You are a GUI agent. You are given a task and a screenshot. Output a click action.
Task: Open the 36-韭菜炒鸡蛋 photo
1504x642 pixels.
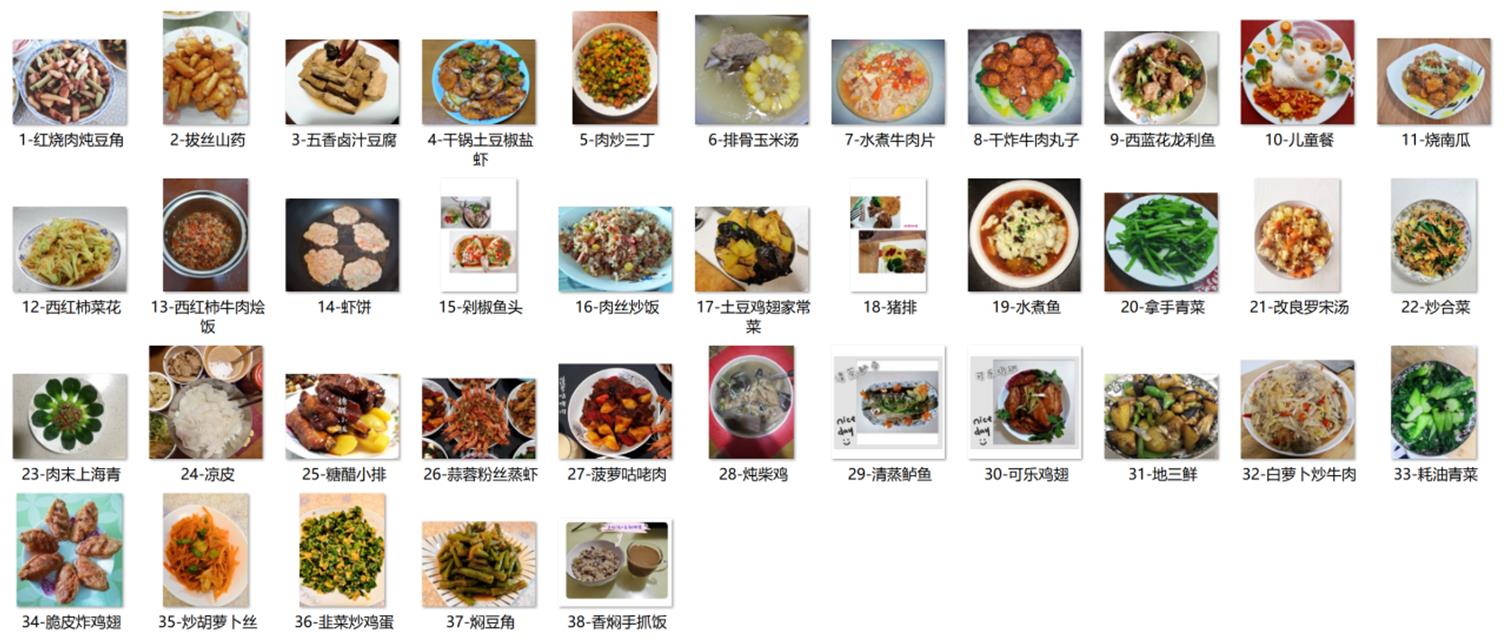[x=343, y=550]
